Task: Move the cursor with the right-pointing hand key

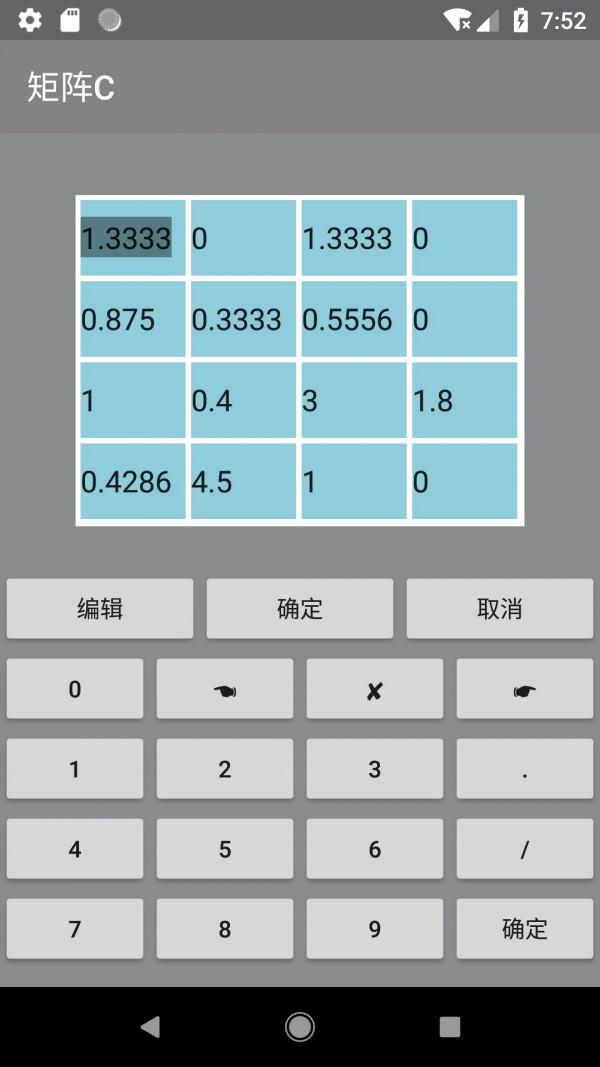Action: click(524, 689)
